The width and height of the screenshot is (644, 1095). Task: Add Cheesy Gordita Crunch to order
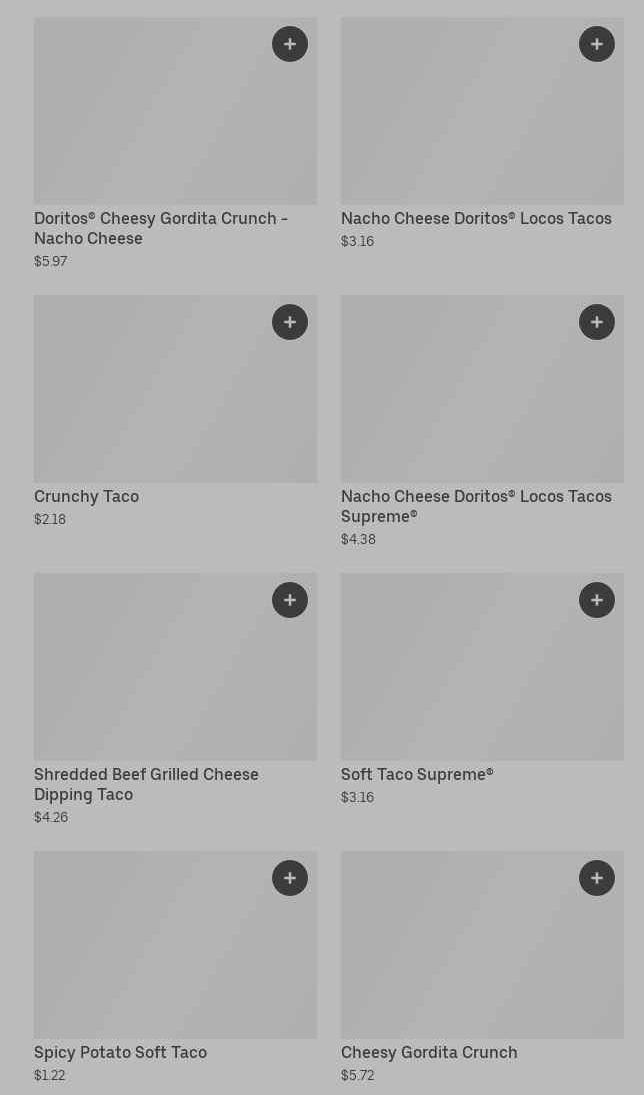597,878
